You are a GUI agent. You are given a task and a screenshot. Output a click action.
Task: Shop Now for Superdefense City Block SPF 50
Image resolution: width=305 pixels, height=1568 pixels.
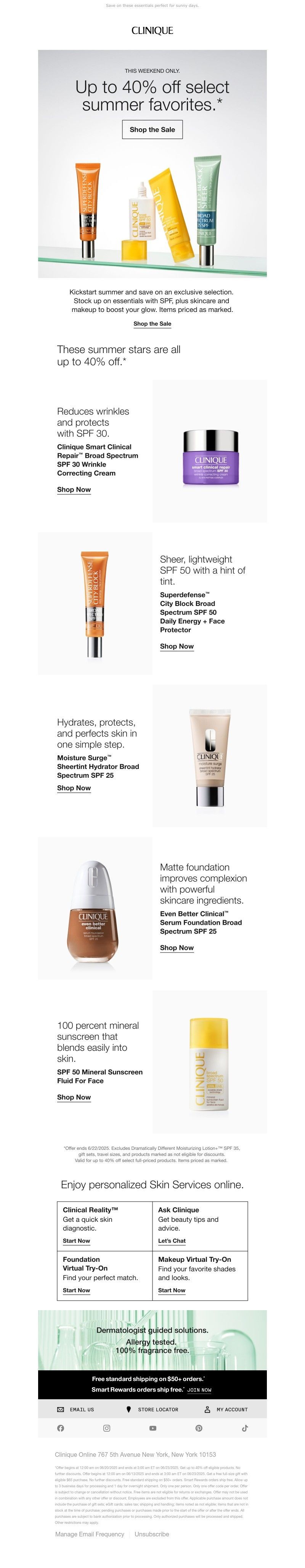177,646
